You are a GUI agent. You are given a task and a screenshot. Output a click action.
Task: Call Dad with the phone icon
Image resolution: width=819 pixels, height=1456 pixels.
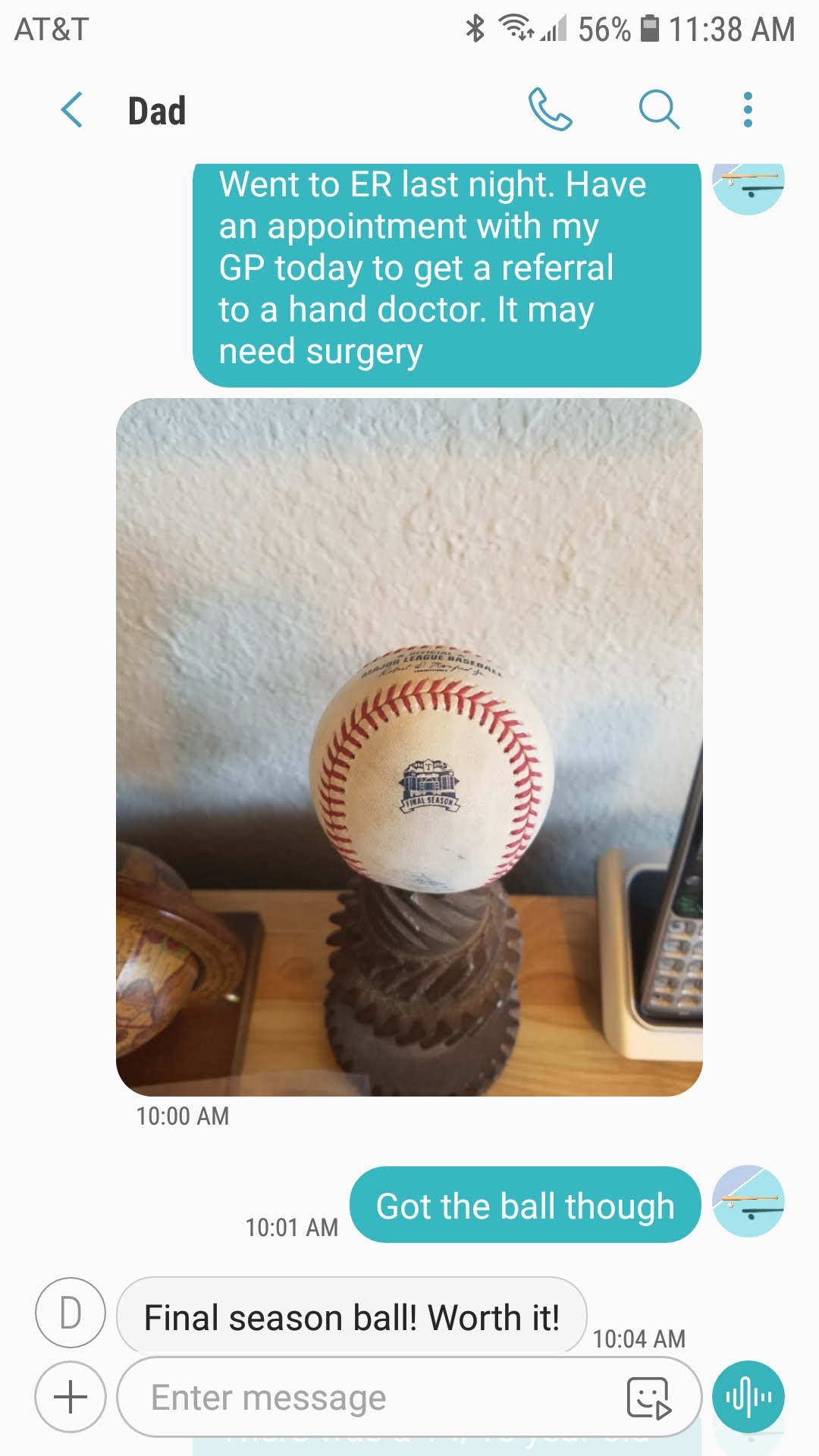pyautogui.click(x=550, y=111)
